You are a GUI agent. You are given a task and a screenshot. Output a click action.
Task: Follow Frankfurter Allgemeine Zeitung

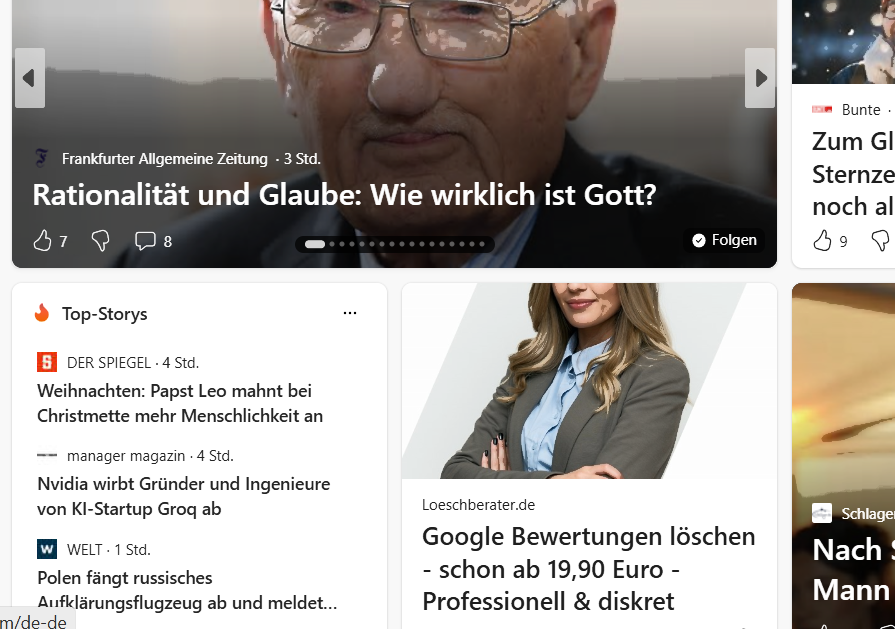pos(725,240)
